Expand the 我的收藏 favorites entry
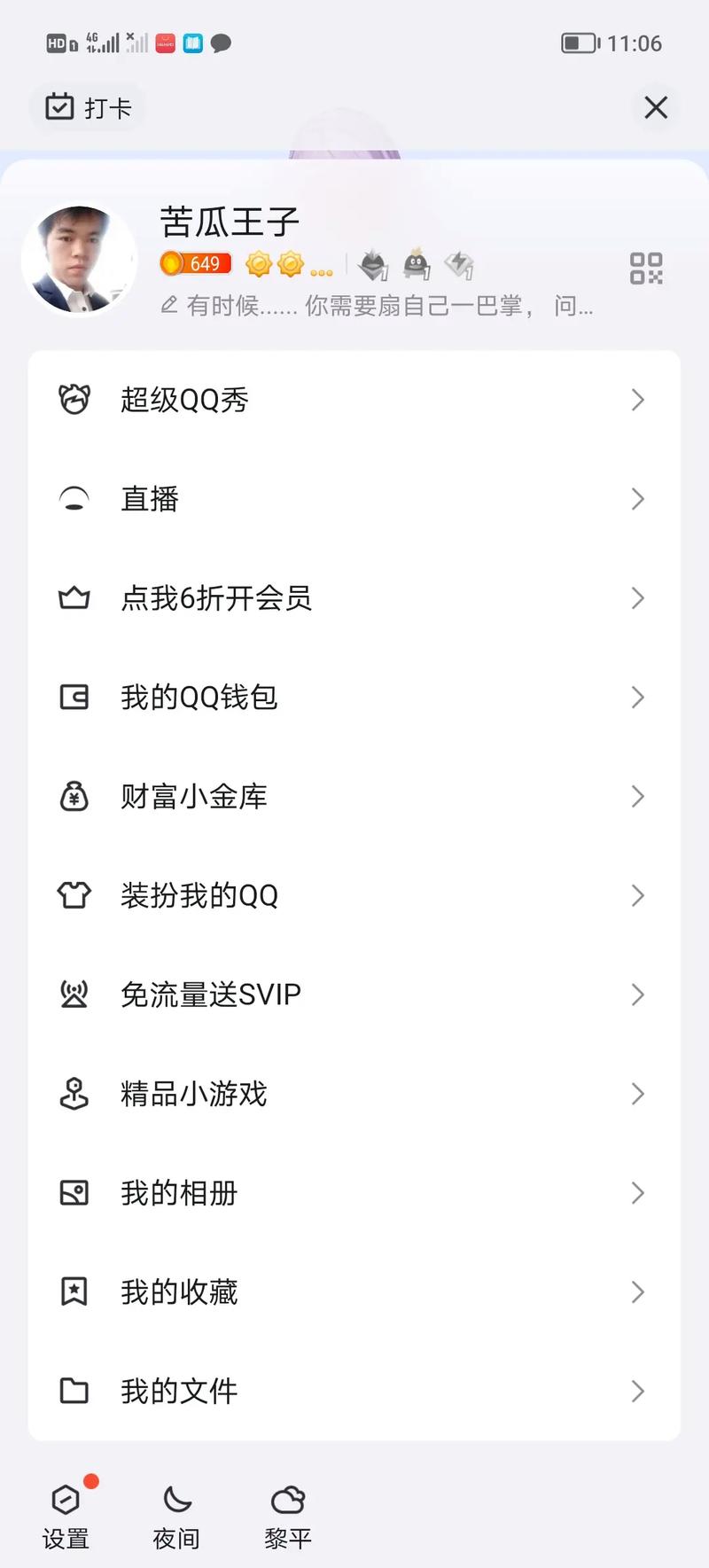 (637, 1291)
